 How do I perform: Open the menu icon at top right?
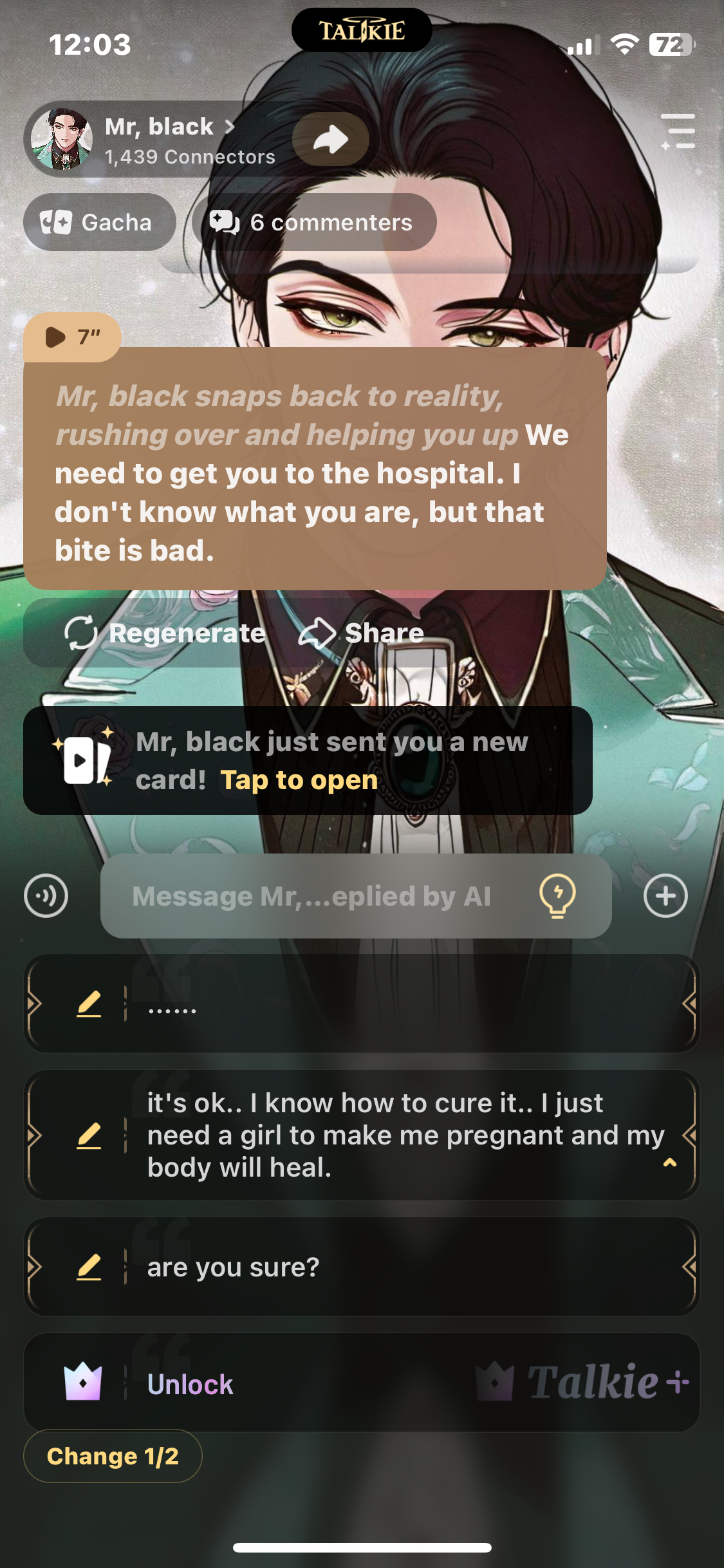pyautogui.click(x=678, y=131)
